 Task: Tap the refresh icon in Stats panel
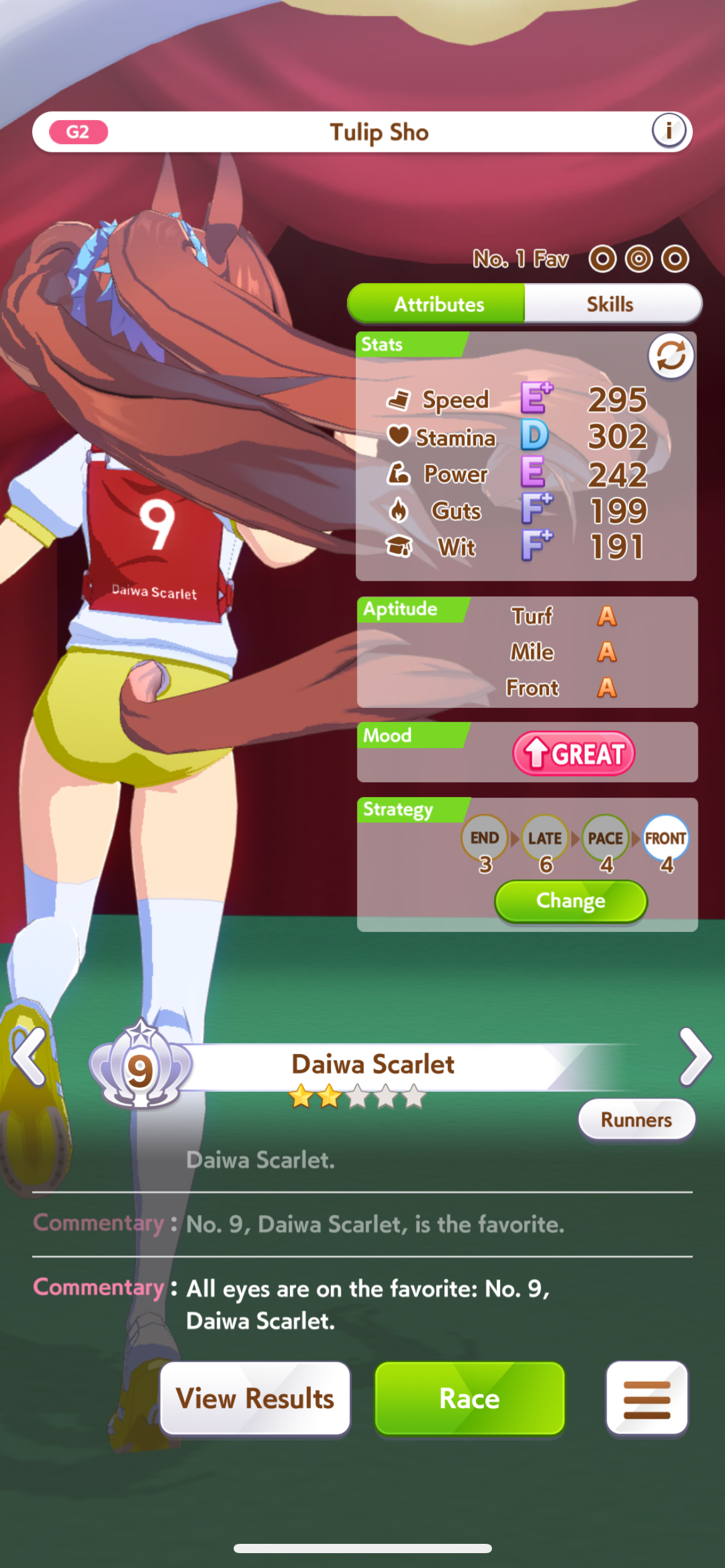pyautogui.click(x=670, y=356)
